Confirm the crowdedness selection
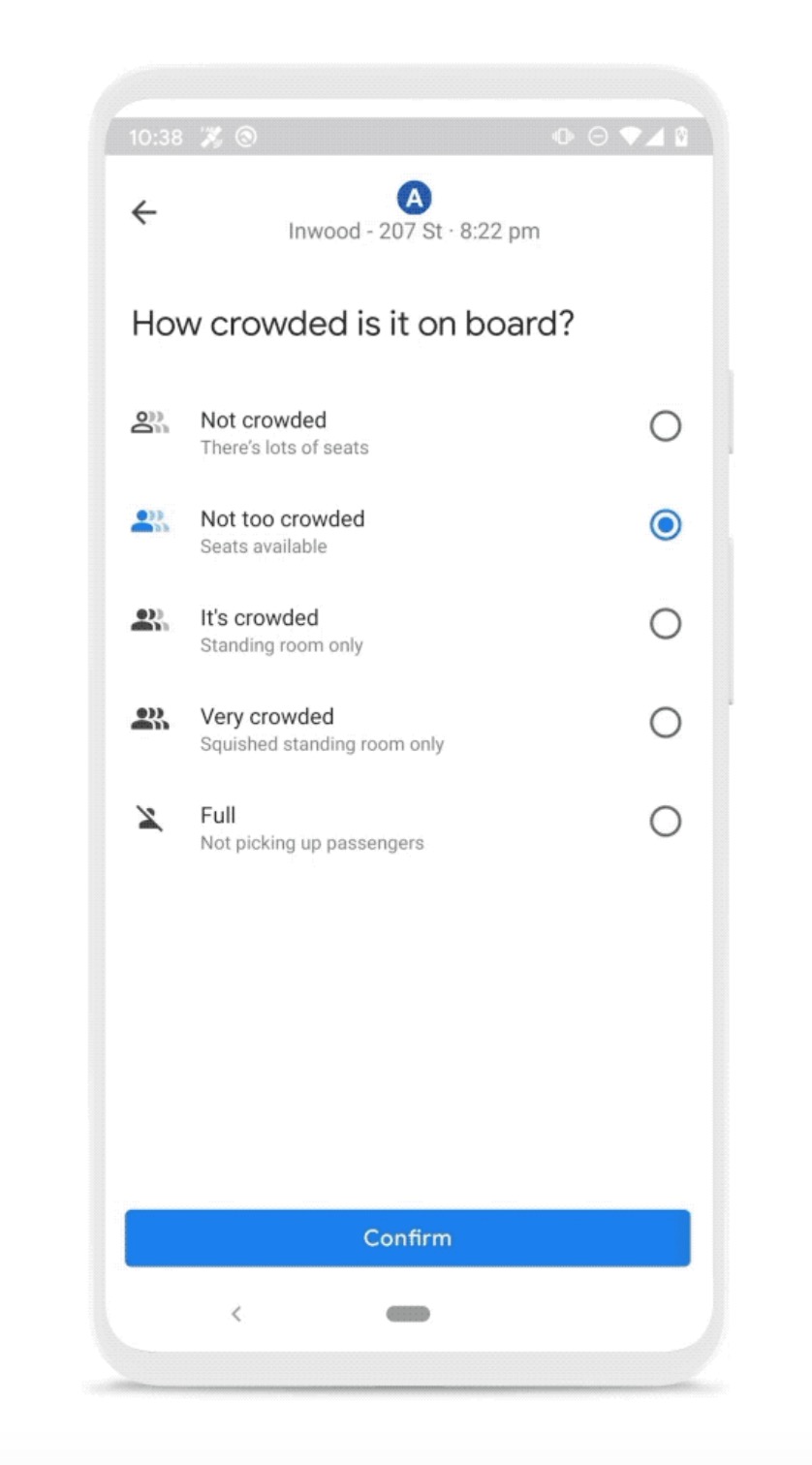The width and height of the screenshot is (812, 1465). click(x=407, y=1237)
